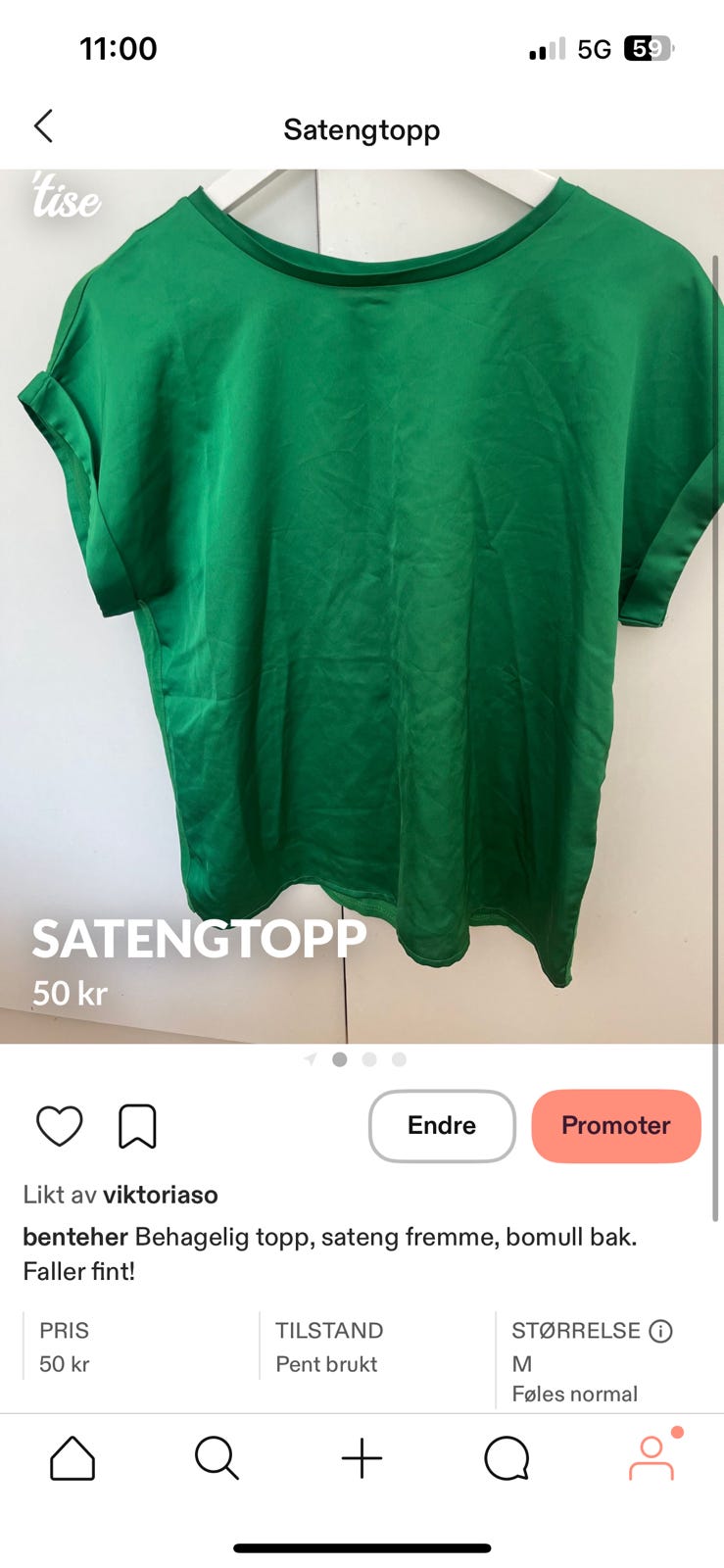Open seller benteher's profile
Image resolution: width=724 pixels, height=1568 pixels.
pos(72,1237)
